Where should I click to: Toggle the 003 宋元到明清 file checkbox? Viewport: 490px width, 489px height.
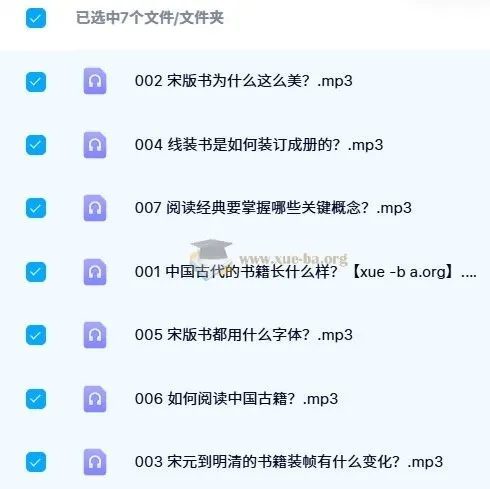(36, 462)
